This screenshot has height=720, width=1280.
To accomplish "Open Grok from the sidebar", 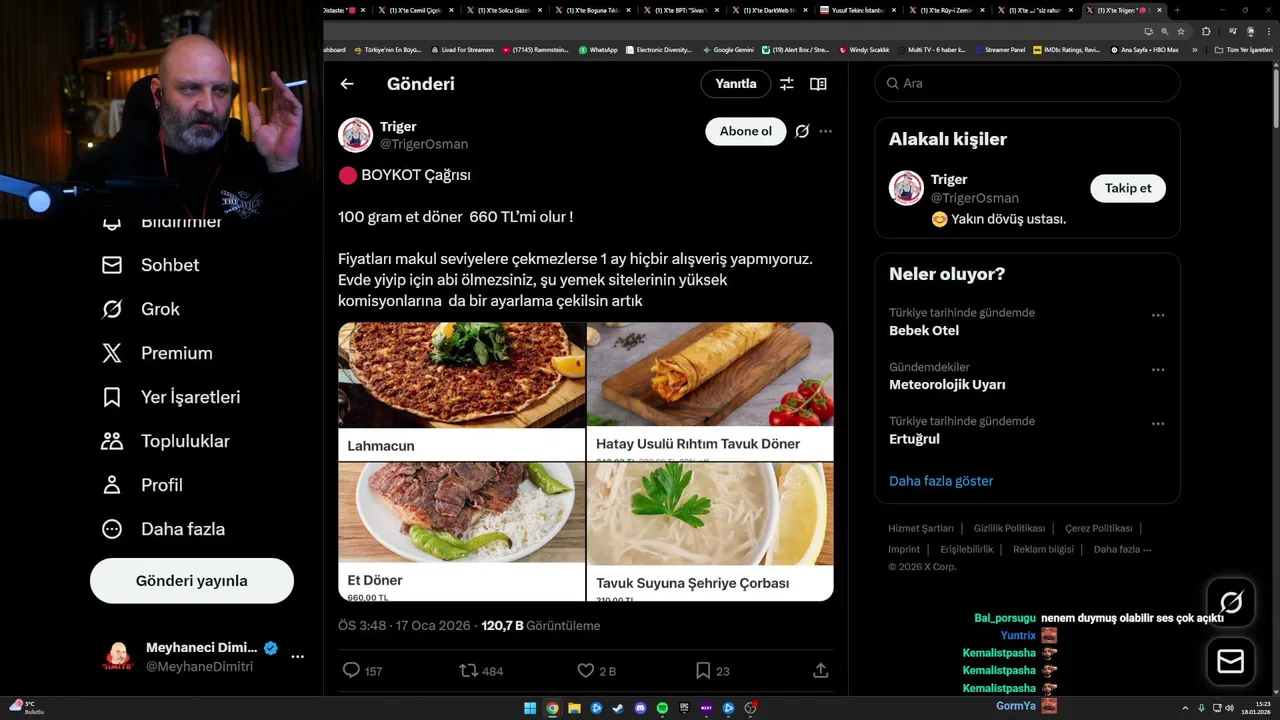I will coord(159,309).
